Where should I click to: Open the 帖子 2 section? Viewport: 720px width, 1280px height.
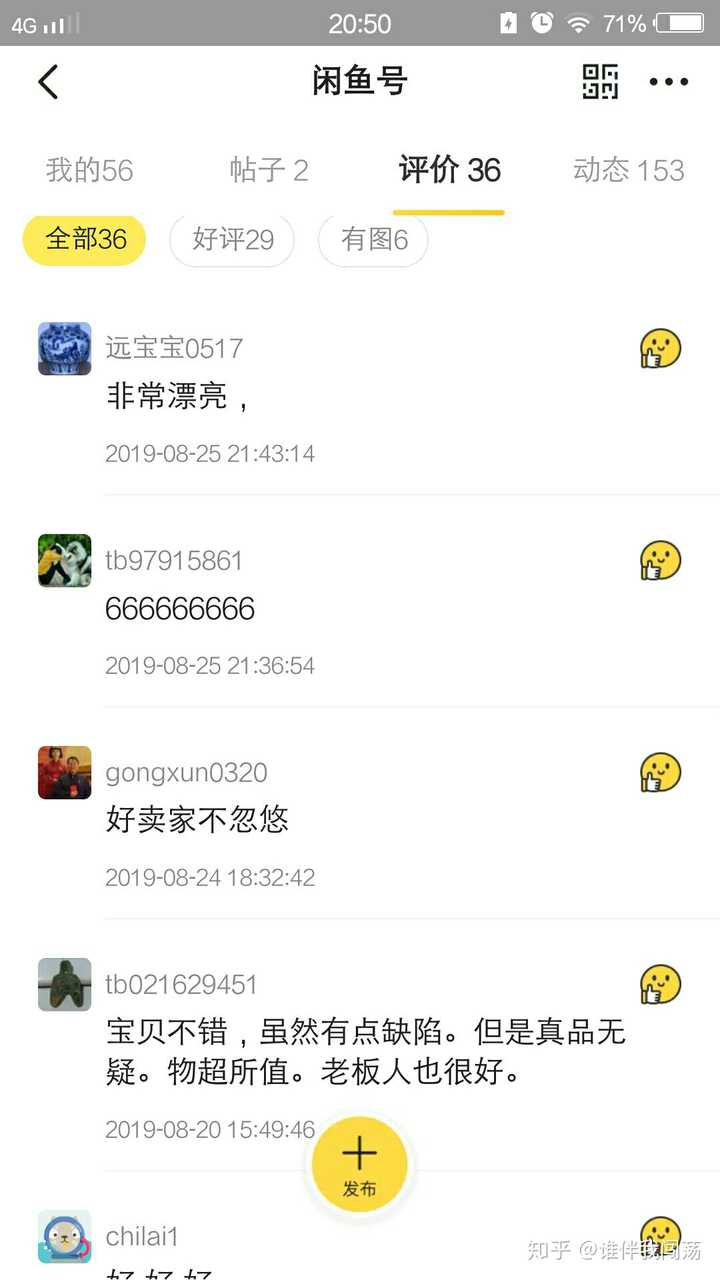[x=269, y=170]
